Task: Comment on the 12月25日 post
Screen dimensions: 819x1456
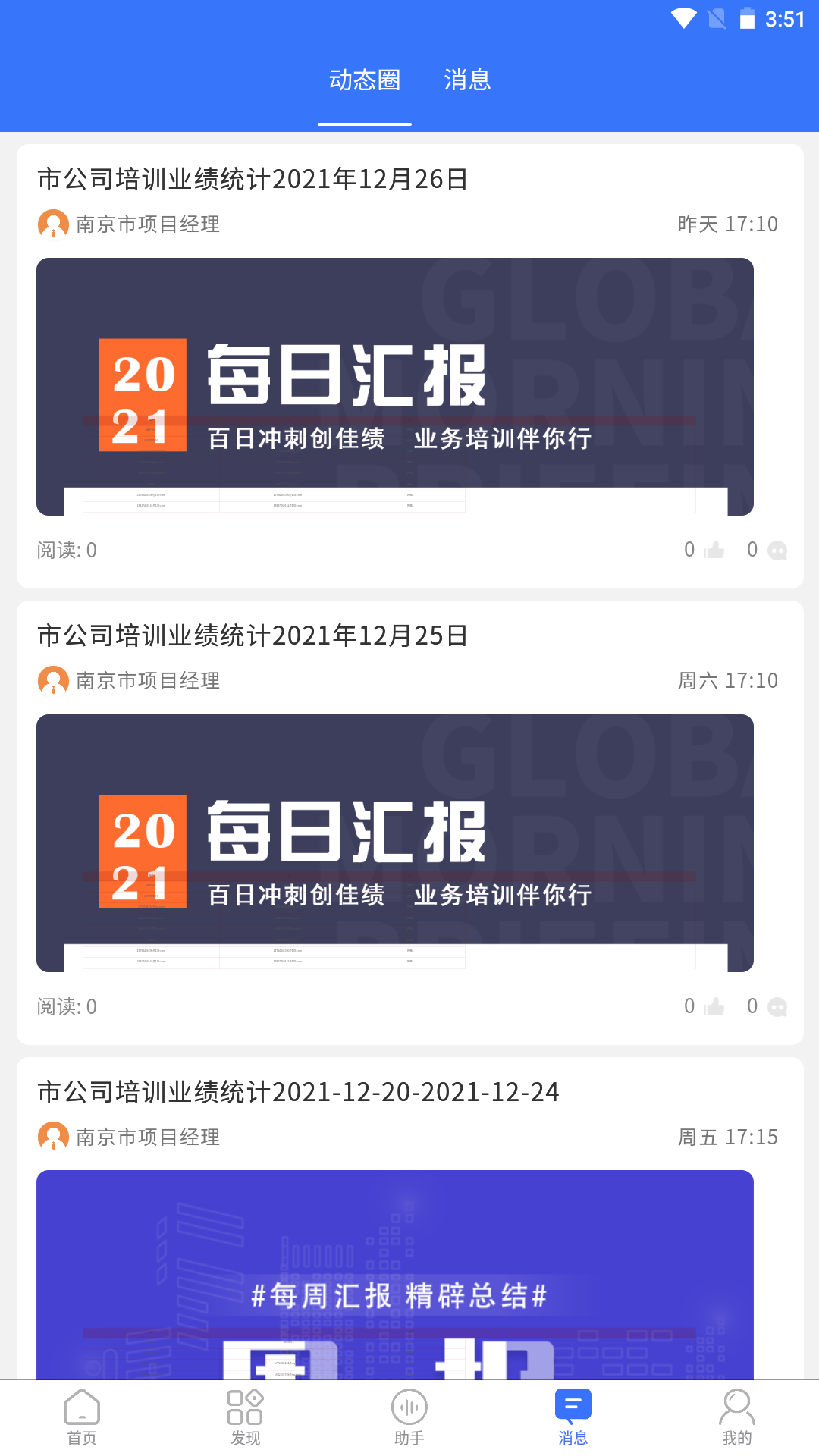Action: (777, 1006)
